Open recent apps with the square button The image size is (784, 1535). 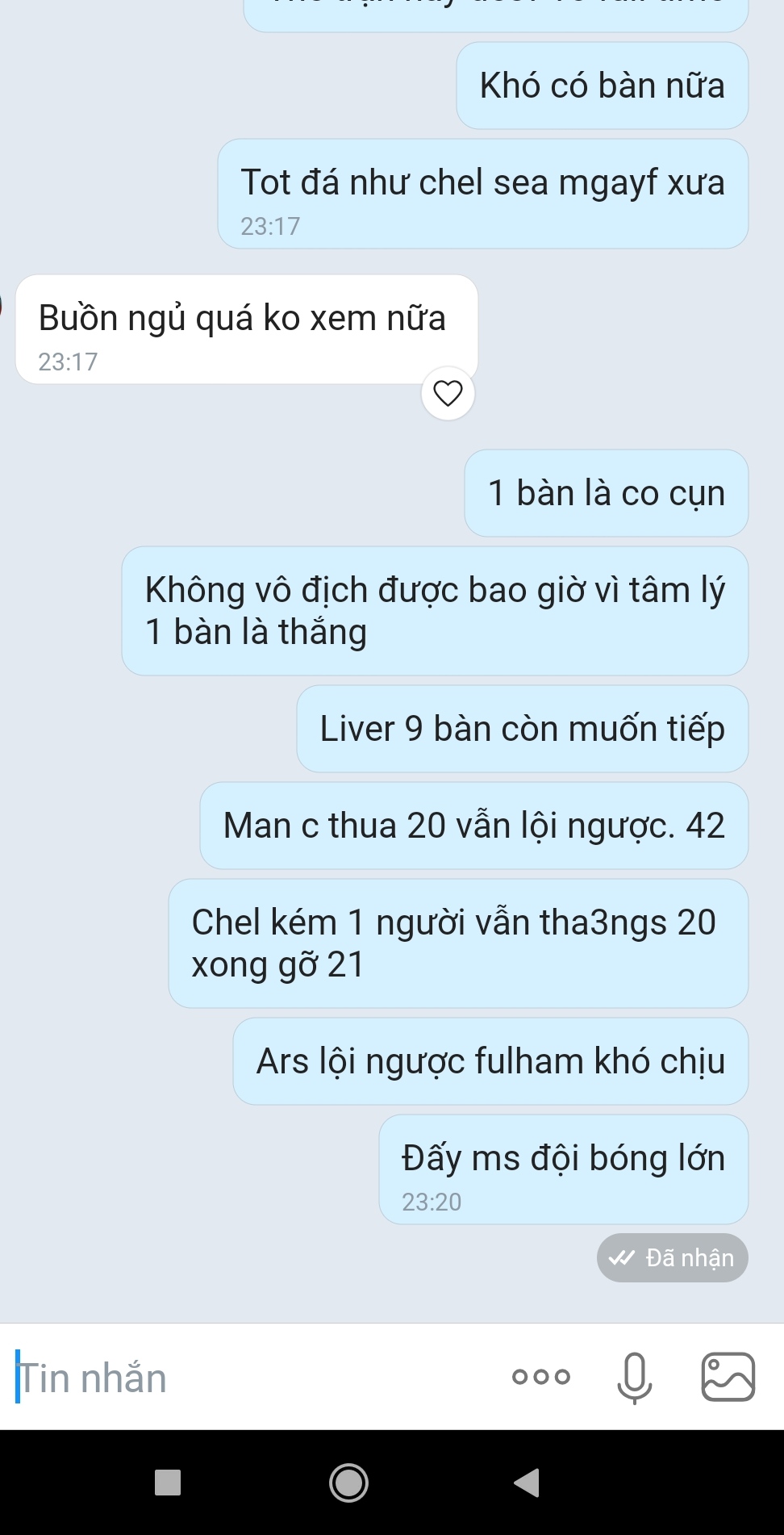point(168,1483)
